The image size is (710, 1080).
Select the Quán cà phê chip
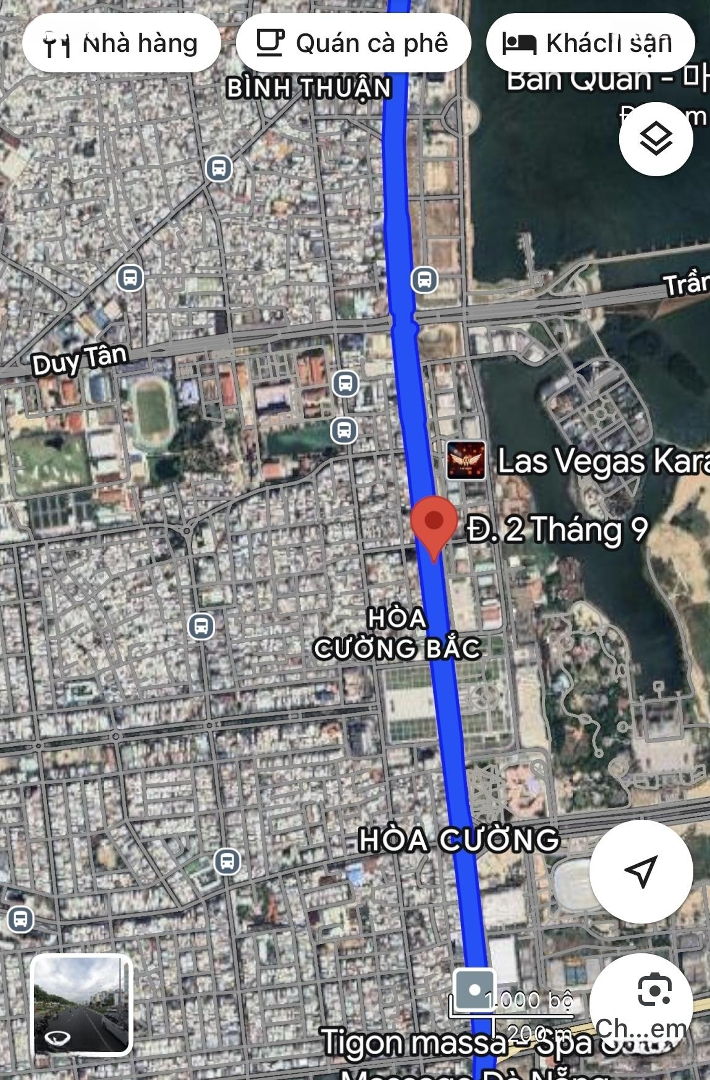[352, 43]
